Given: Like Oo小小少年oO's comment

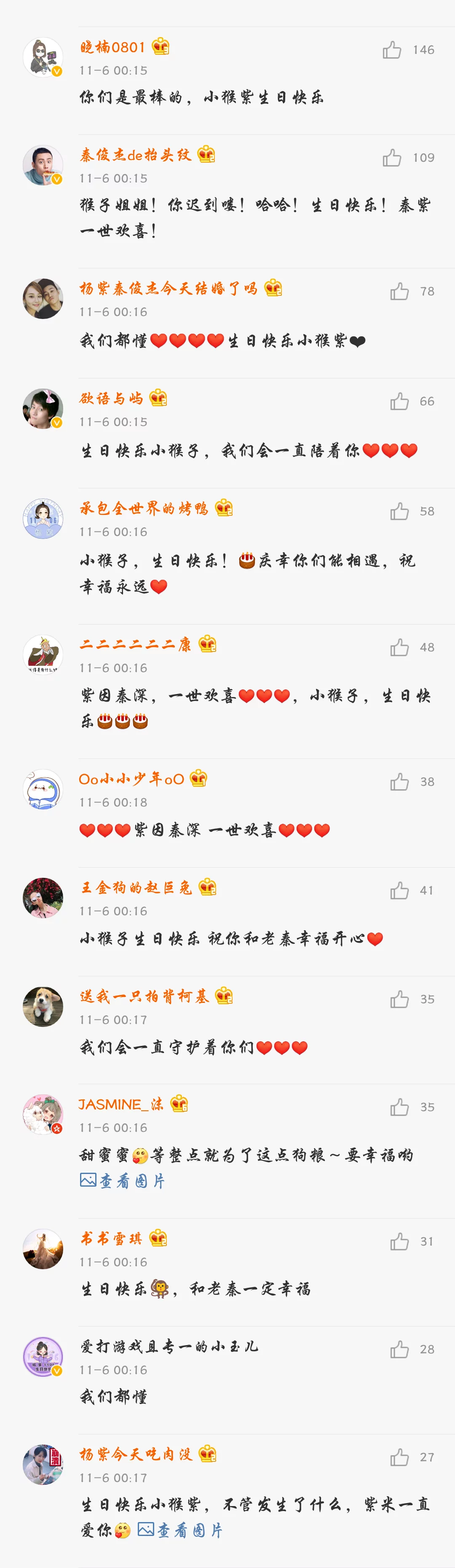Looking at the screenshot, I should coord(399,782).
